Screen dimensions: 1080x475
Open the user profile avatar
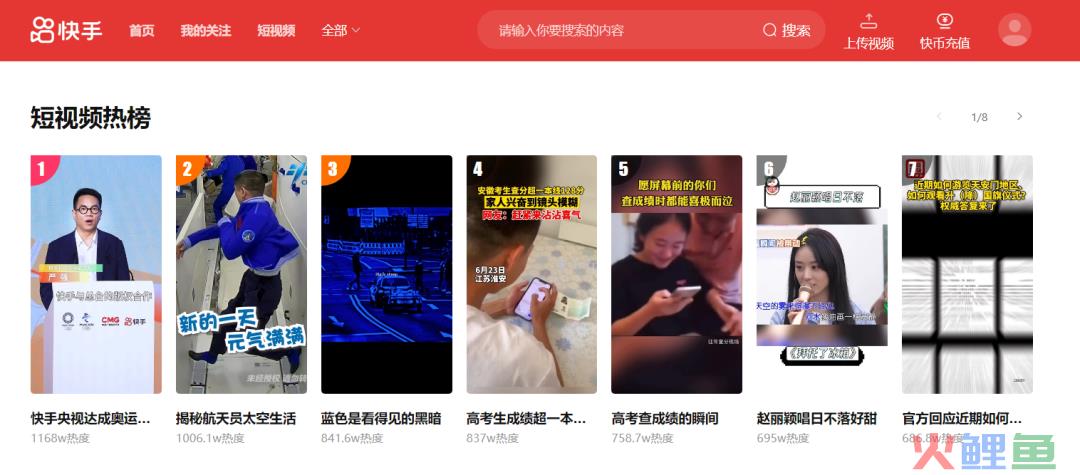(x=1014, y=30)
